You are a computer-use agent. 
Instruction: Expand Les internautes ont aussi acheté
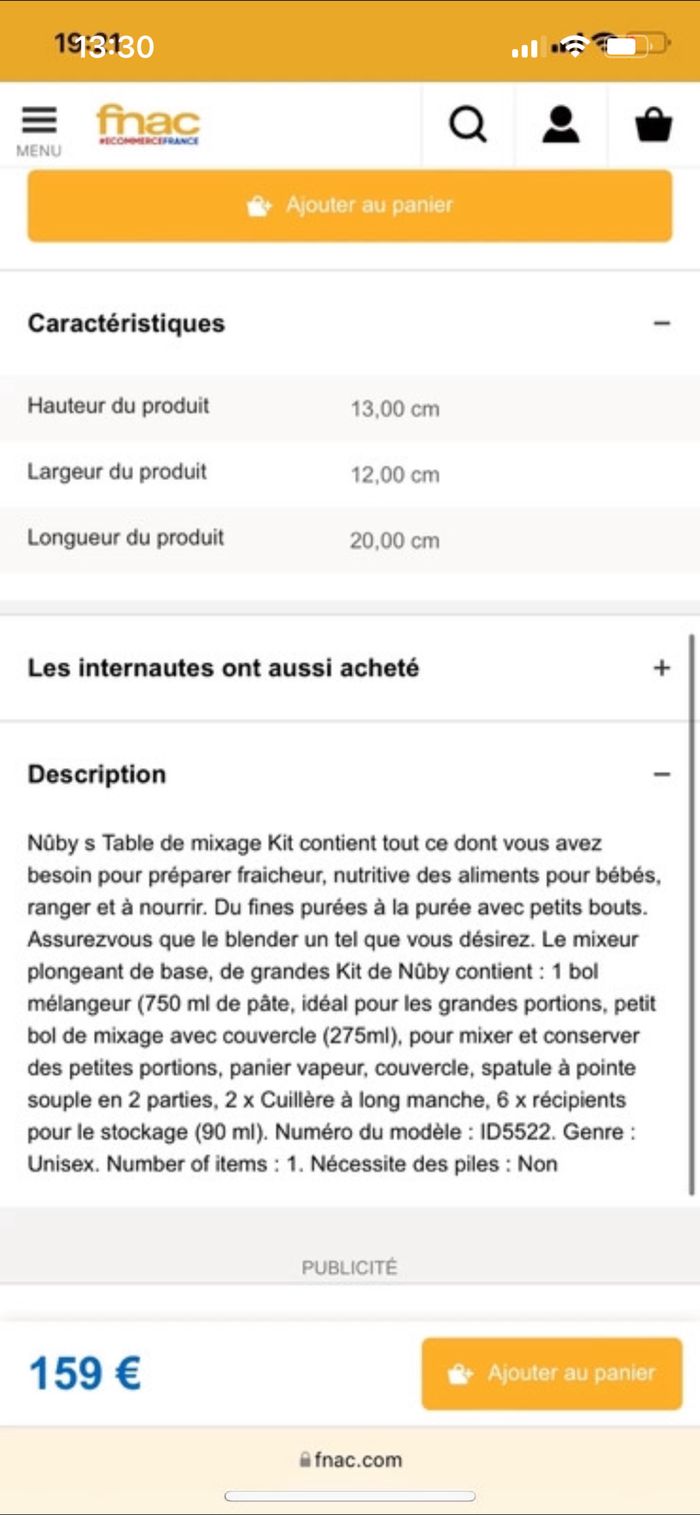[661, 668]
